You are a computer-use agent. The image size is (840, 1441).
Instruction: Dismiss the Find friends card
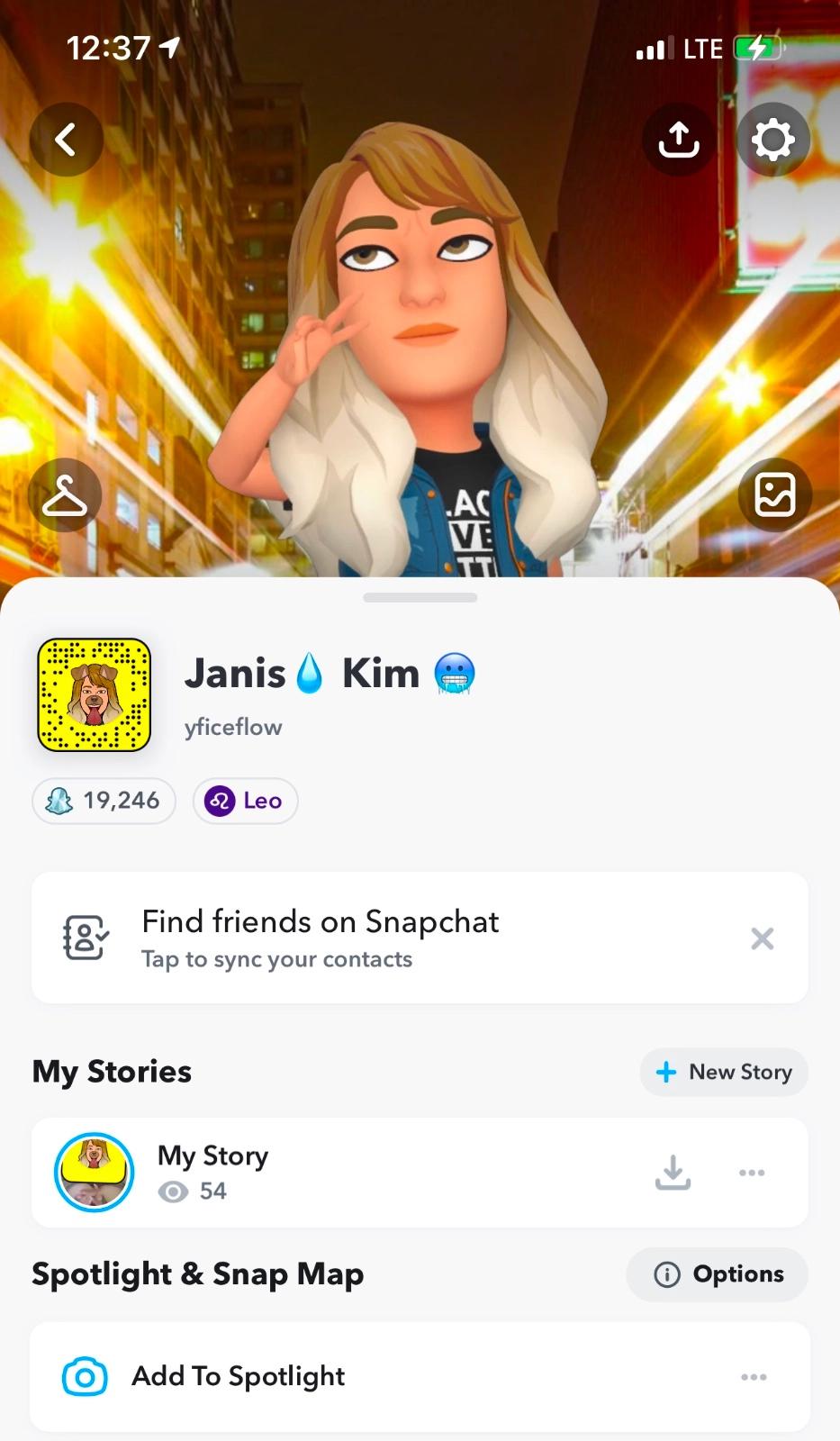pos(762,938)
